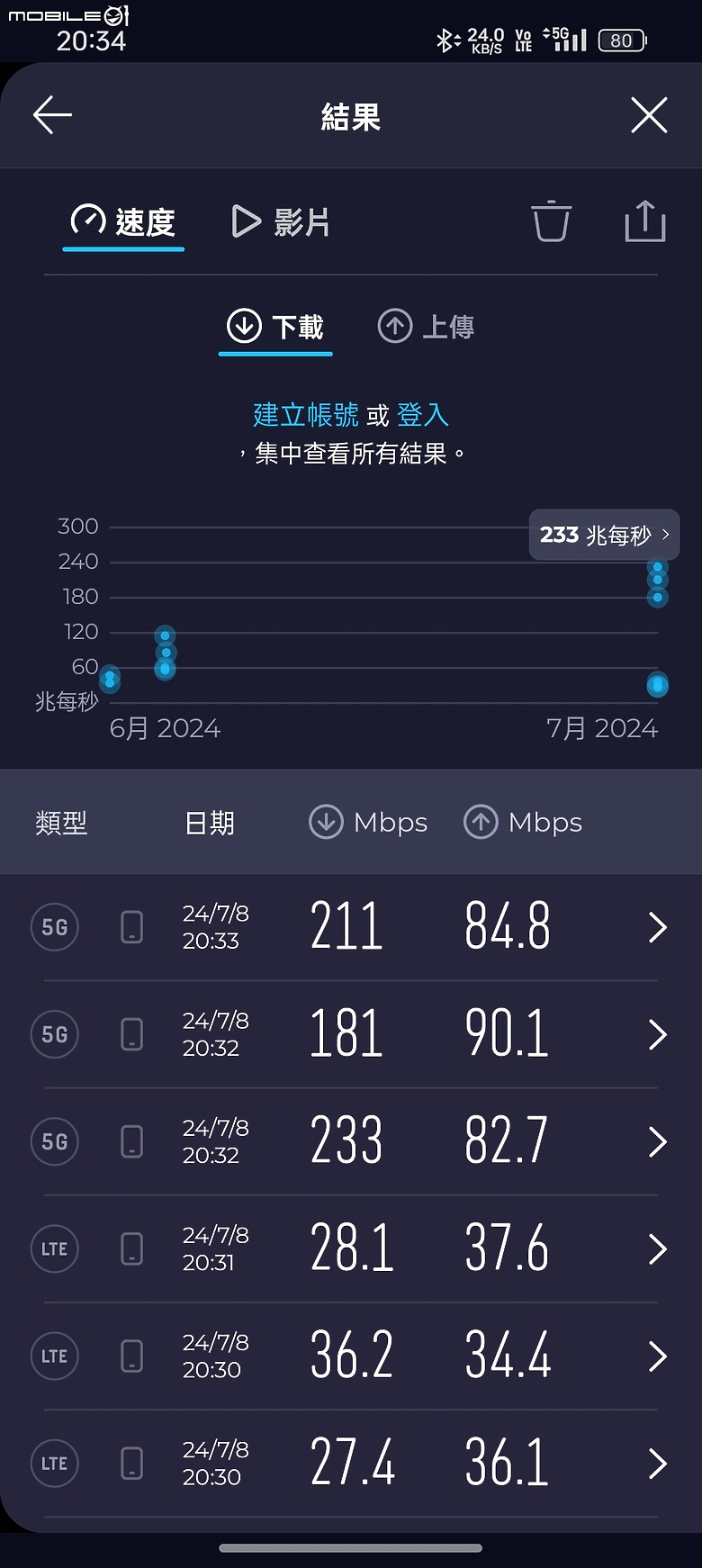
Task: Tap the 建立帳號 link
Action: pyautogui.click(x=306, y=415)
